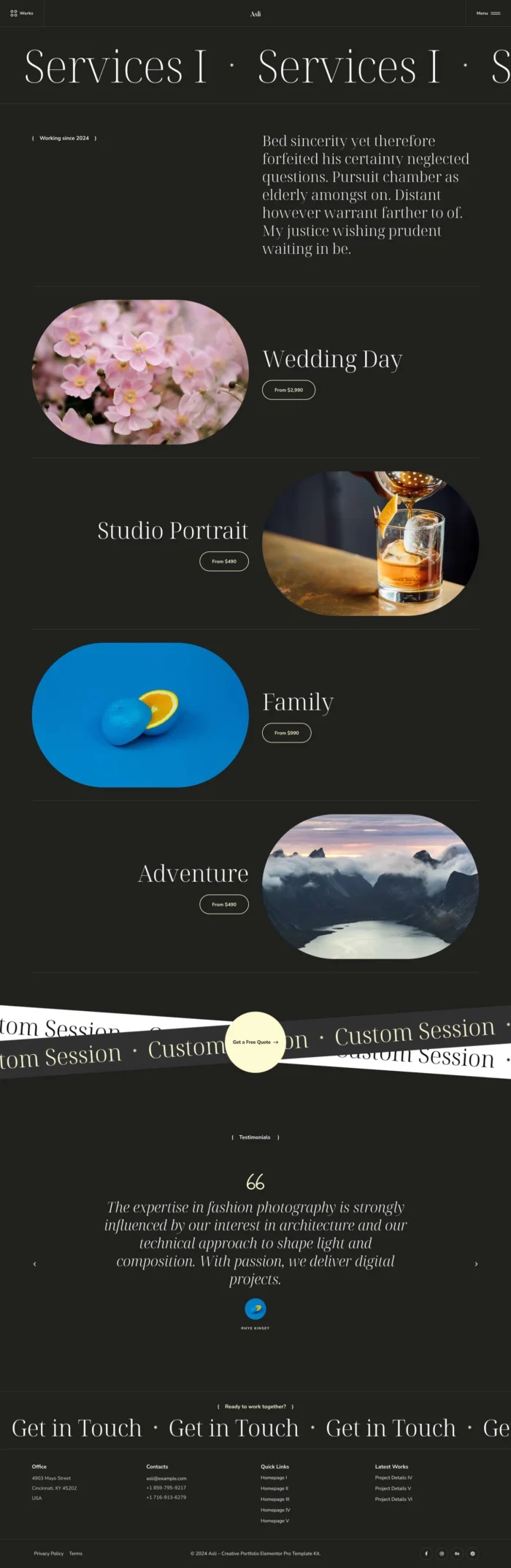Visit the Facebook page icon
511x1568 pixels.
(x=426, y=1553)
